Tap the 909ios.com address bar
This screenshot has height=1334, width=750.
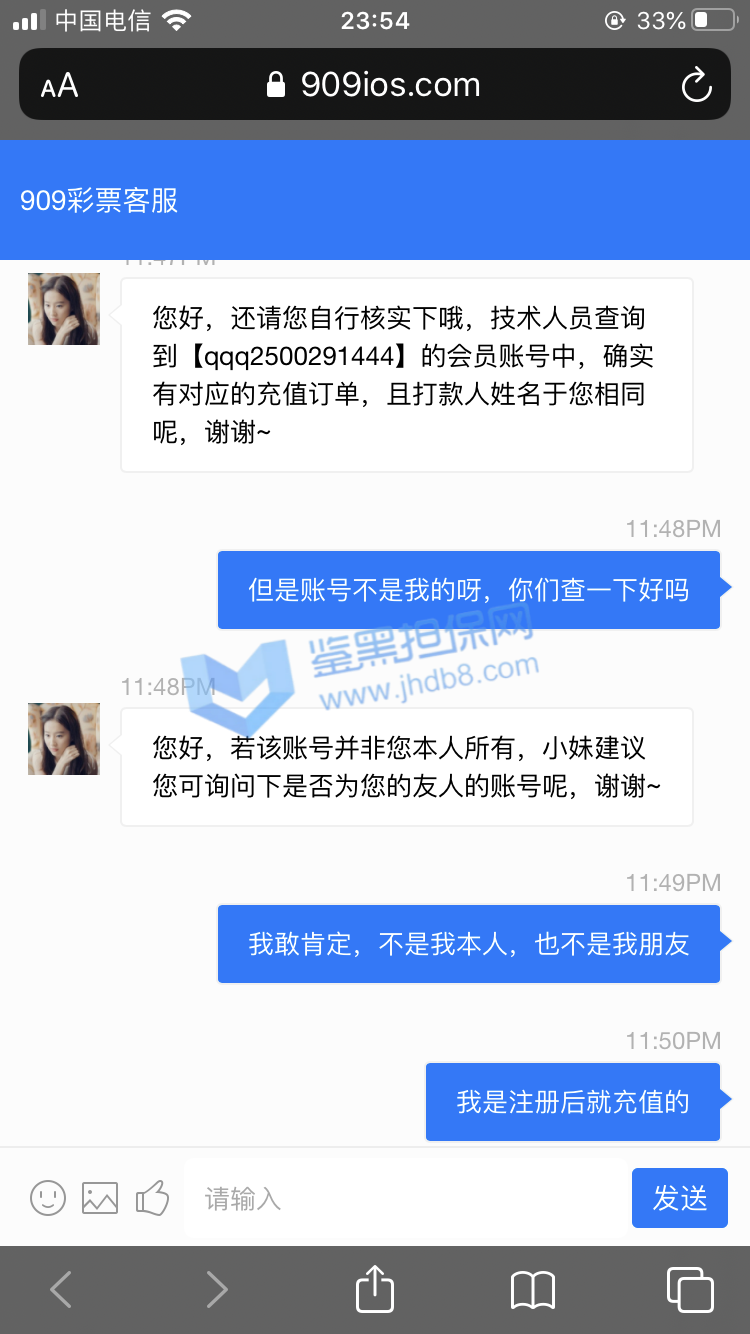point(375,86)
